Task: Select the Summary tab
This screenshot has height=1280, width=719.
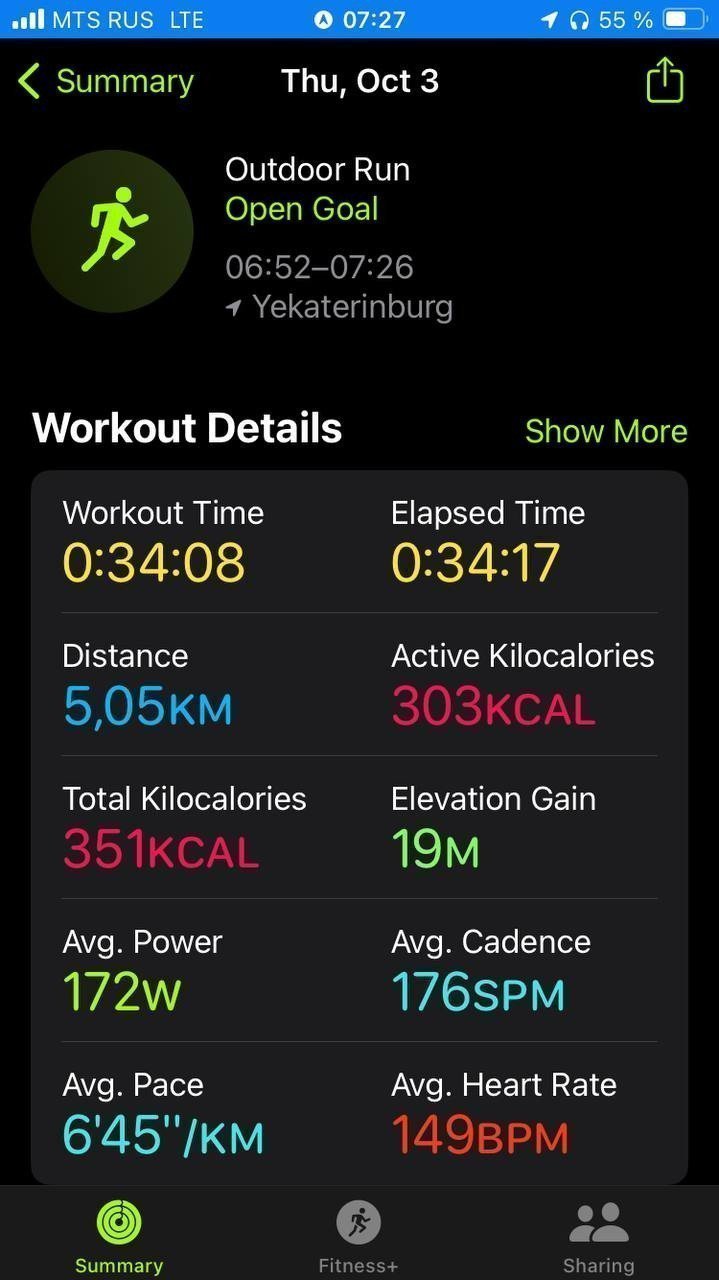Action: point(119,1238)
